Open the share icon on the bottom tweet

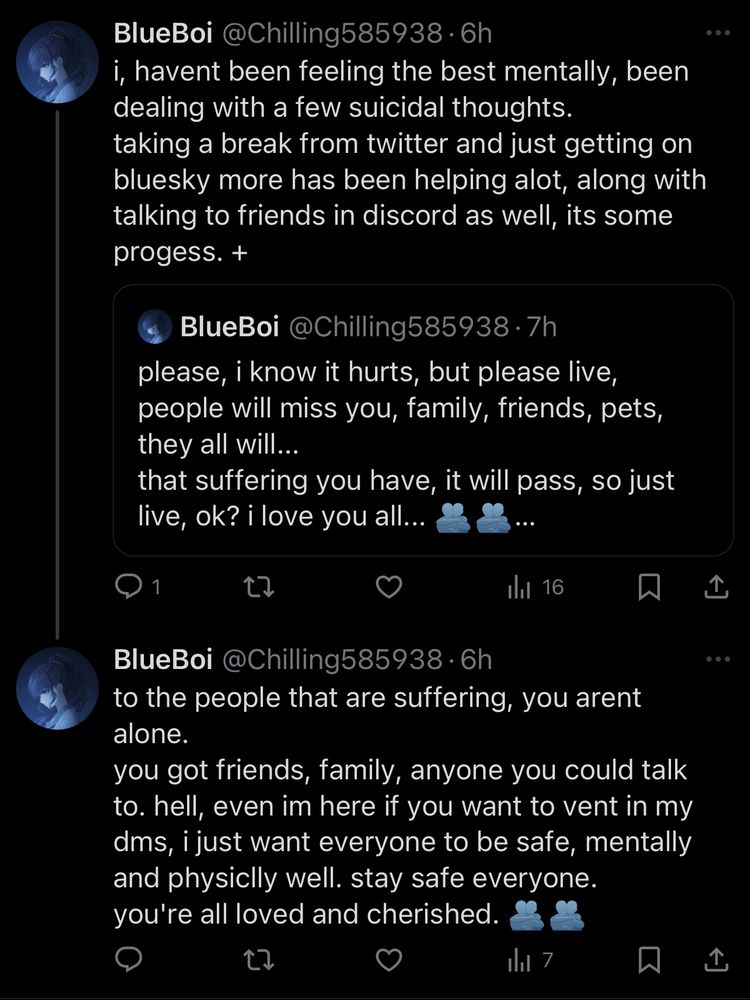716,960
